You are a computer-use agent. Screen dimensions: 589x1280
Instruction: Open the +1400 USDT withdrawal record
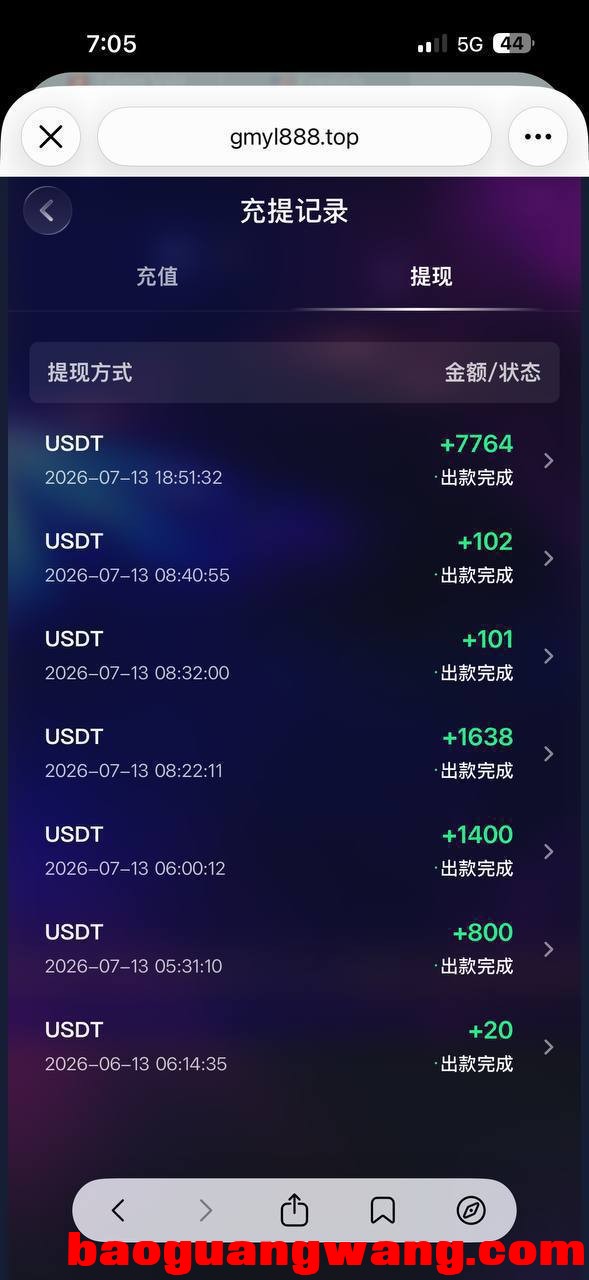(x=294, y=851)
